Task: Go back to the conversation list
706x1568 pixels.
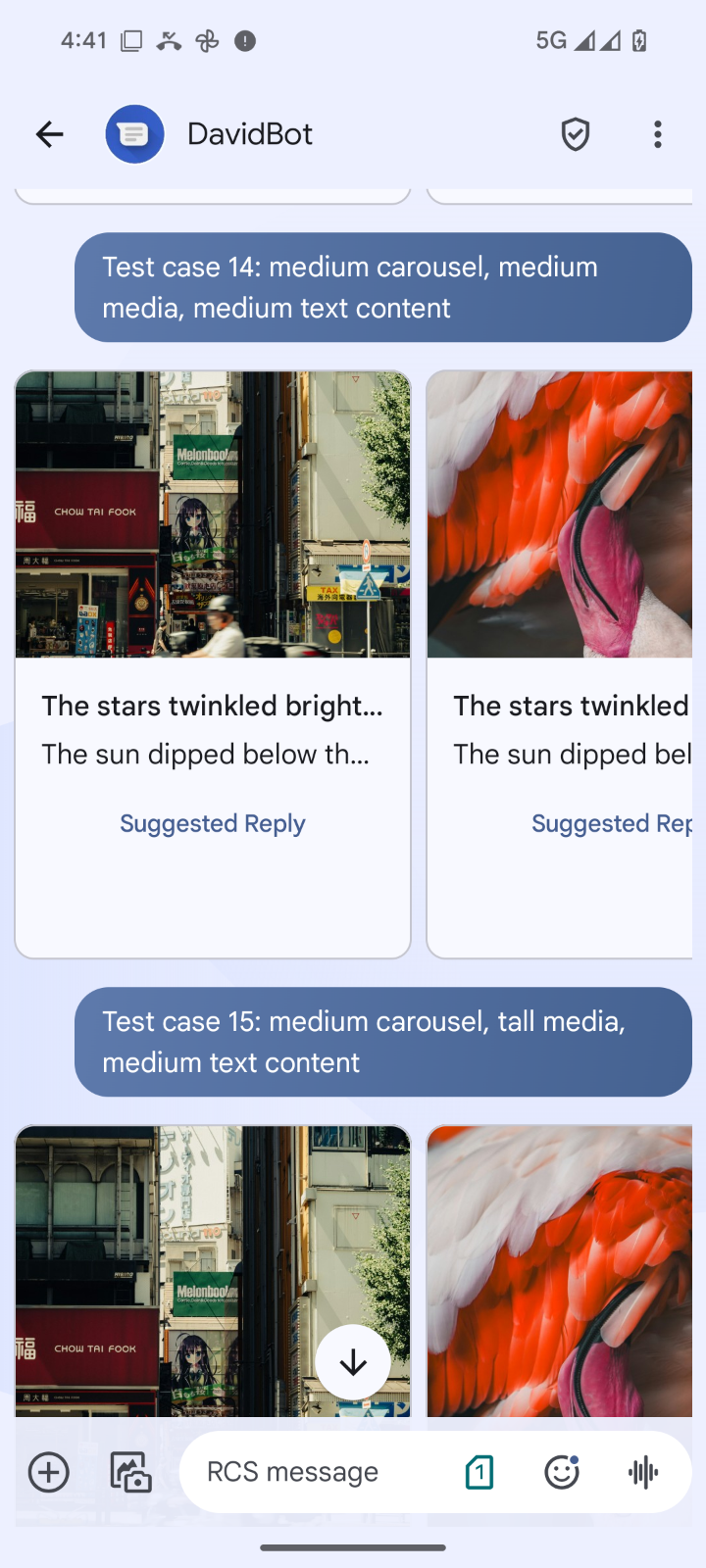Action: click(49, 134)
